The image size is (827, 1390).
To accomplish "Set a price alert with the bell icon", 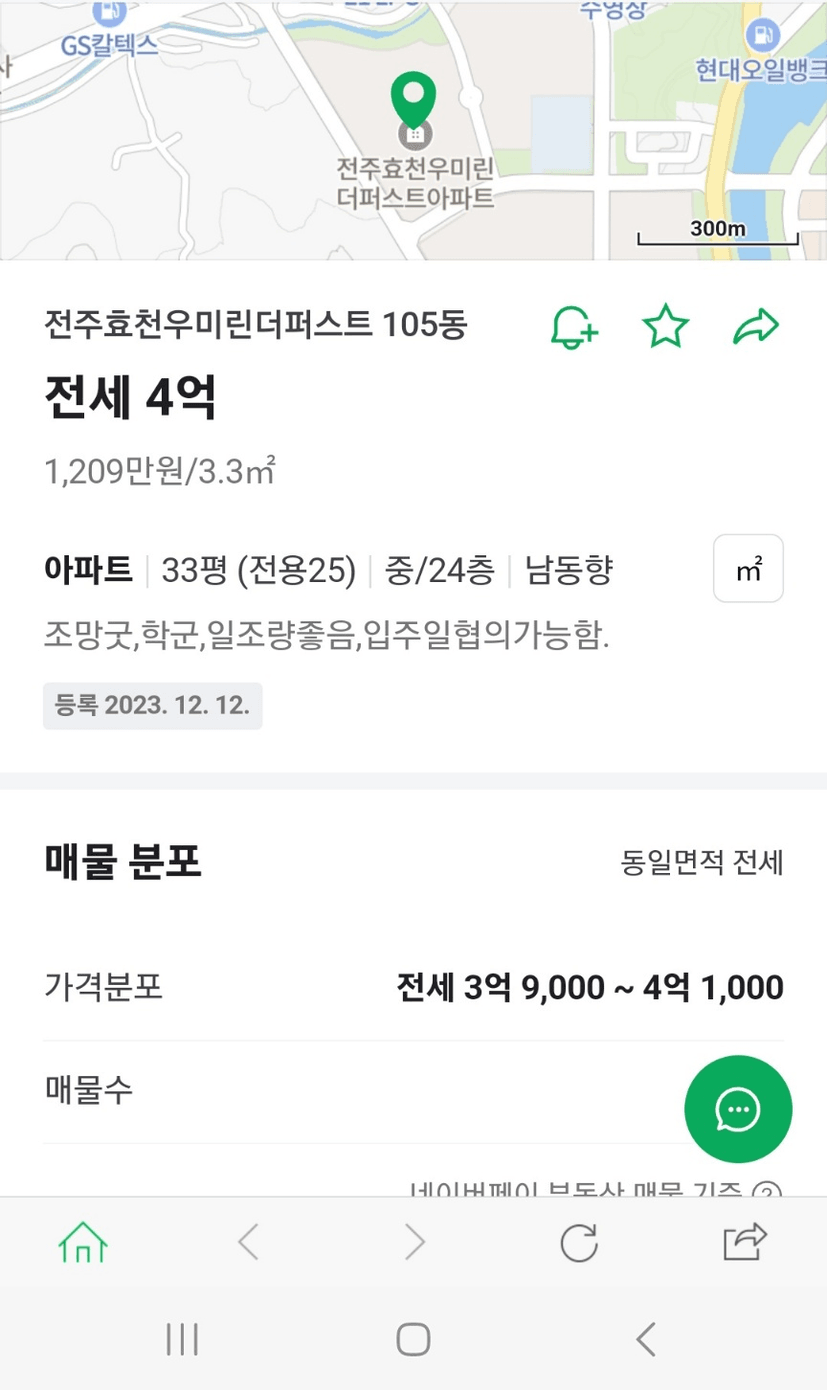I will pyautogui.click(x=575, y=326).
